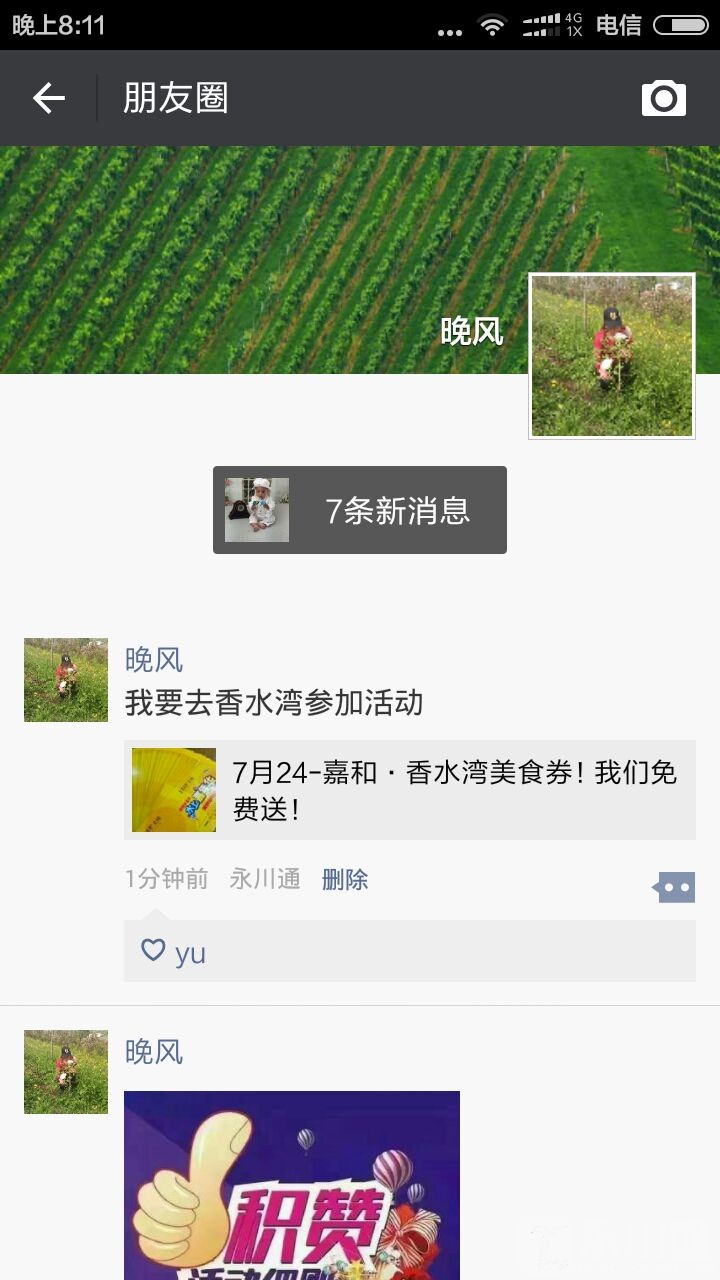Tap the heart icon next to yu's like
The width and height of the screenshot is (720, 1280).
tap(152, 951)
